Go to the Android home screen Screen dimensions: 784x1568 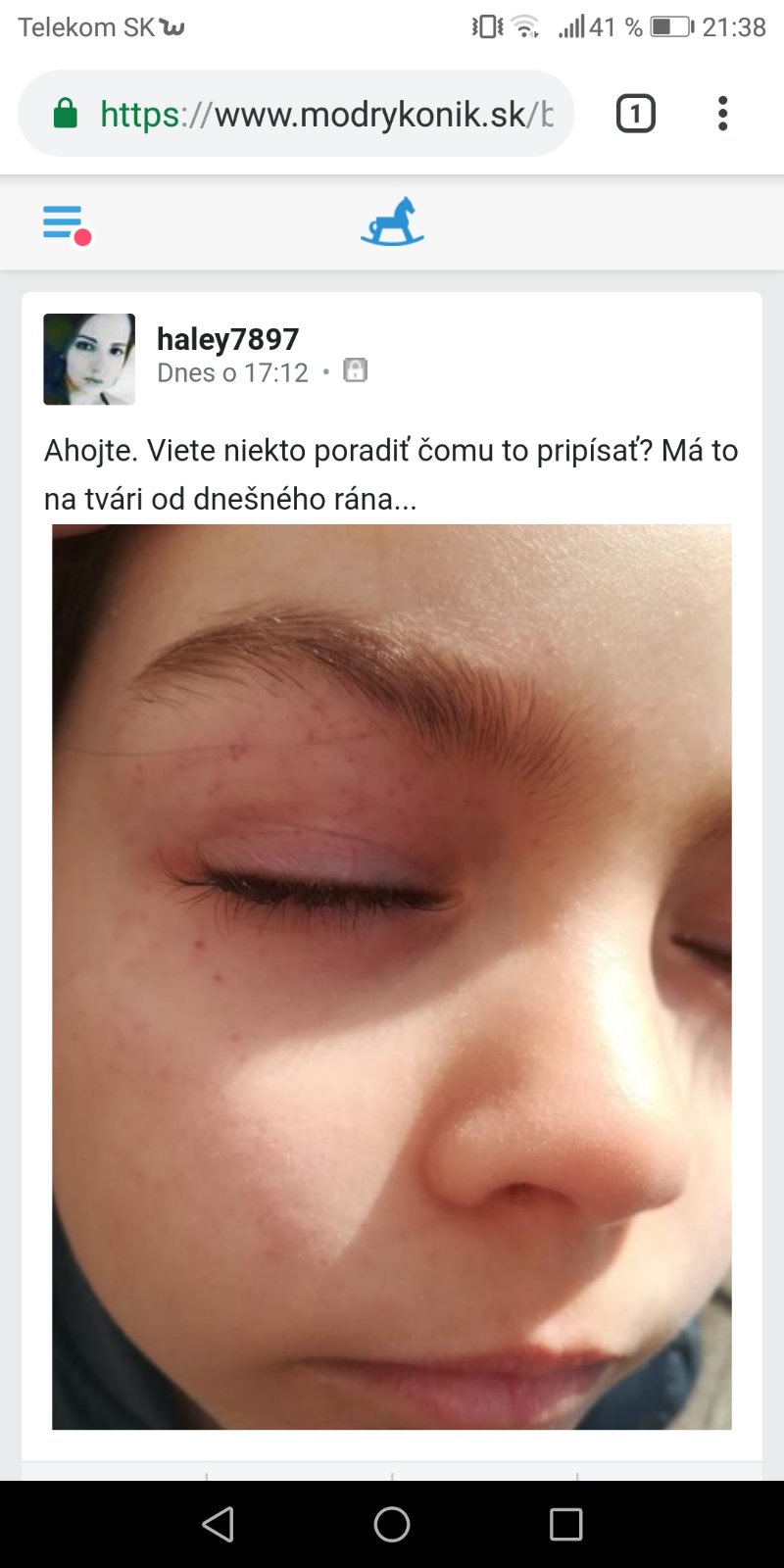(x=392, y=1524)
